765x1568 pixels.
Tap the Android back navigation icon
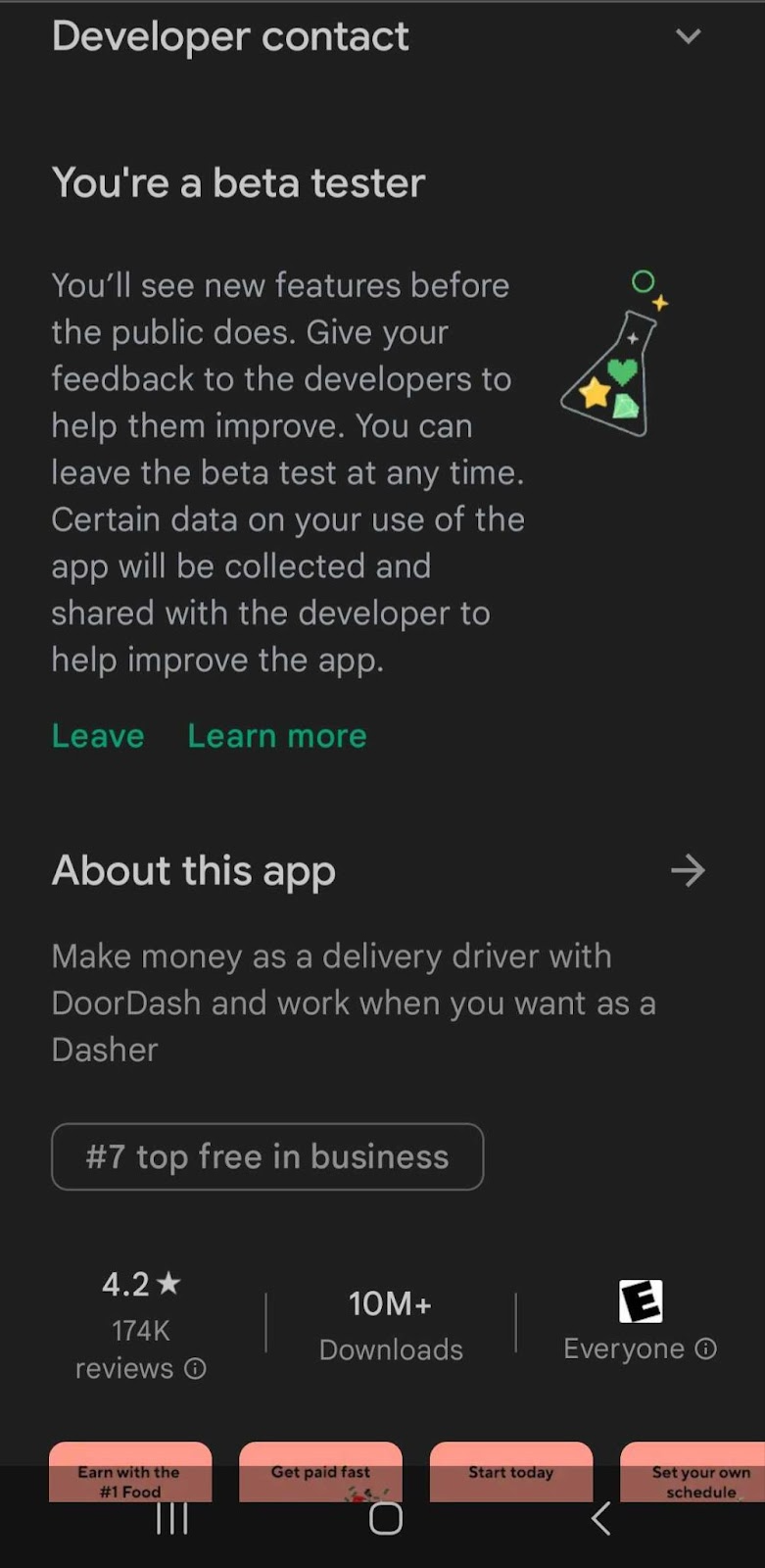pyautogui.click(x=599, y=1518)
